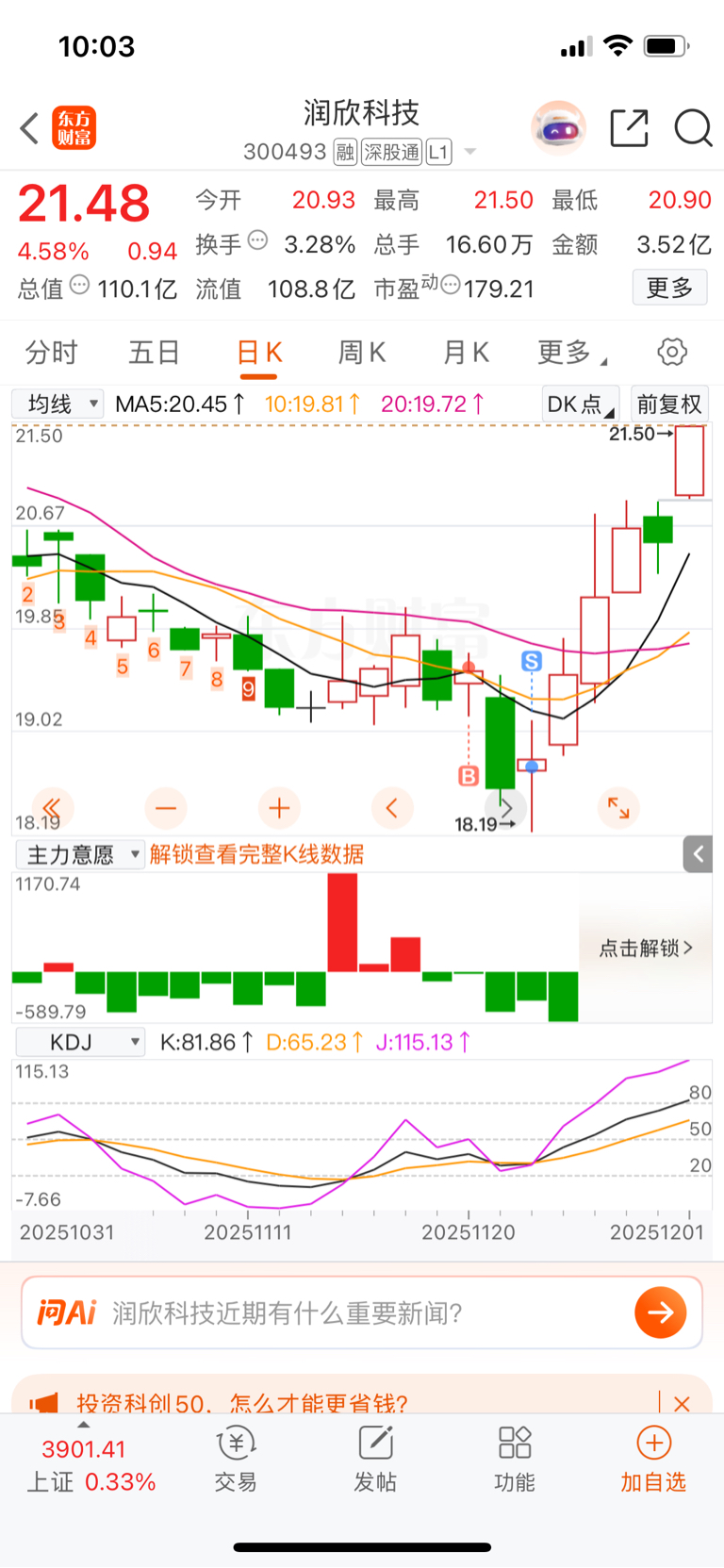Expand the chart to full screen

pos(618,808)
